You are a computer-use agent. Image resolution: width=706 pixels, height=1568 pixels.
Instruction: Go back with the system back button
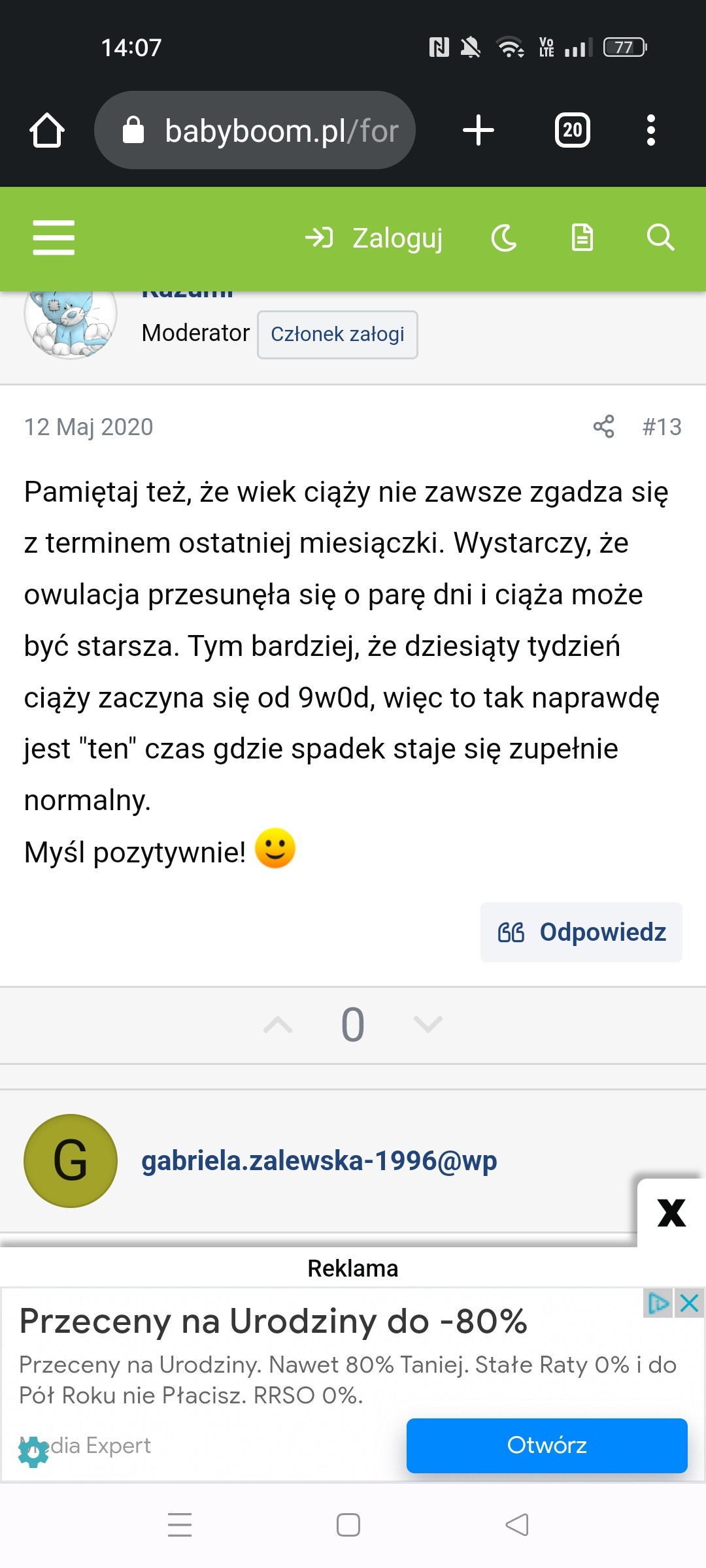(x=517, y=1525)
